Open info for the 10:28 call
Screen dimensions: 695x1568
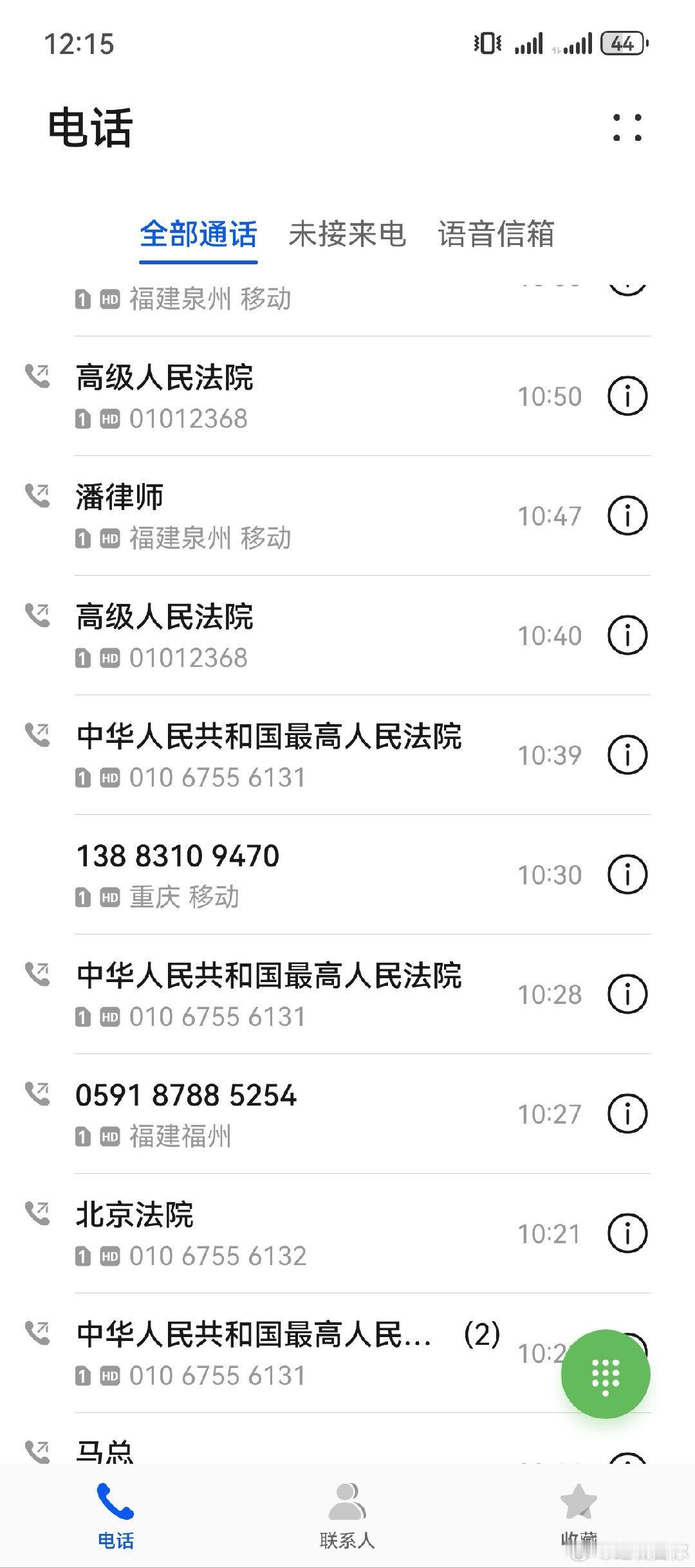(627, 994)
